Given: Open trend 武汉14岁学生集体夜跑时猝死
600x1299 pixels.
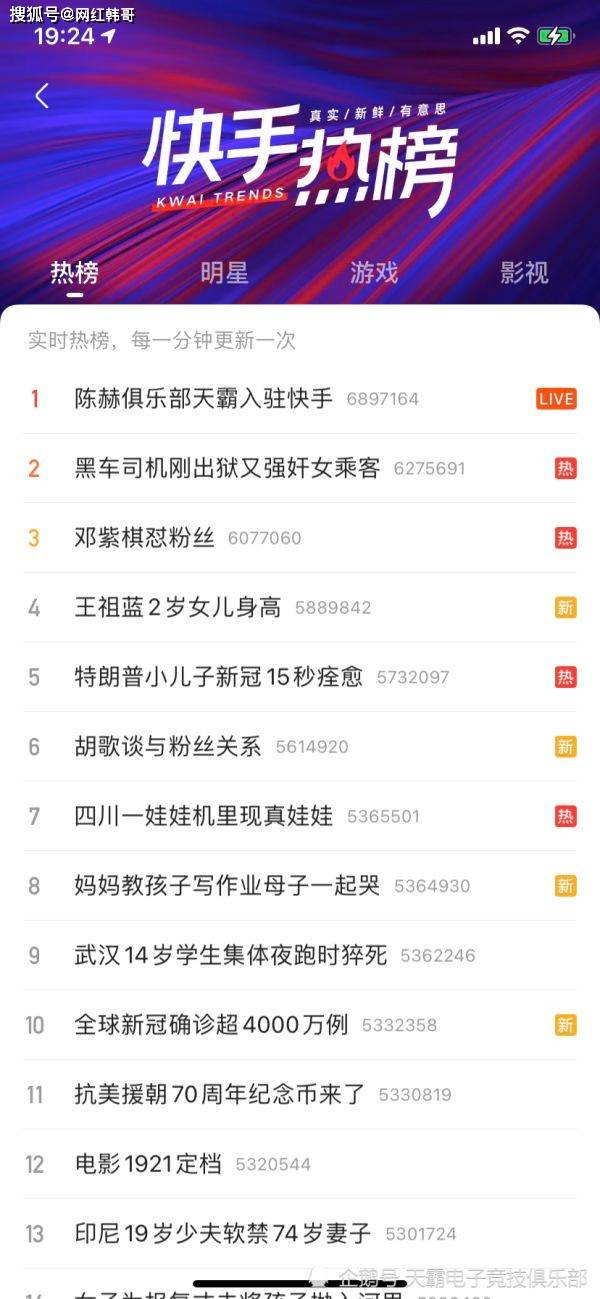Looking at the screenshot, I should click(x=300, y=955).
